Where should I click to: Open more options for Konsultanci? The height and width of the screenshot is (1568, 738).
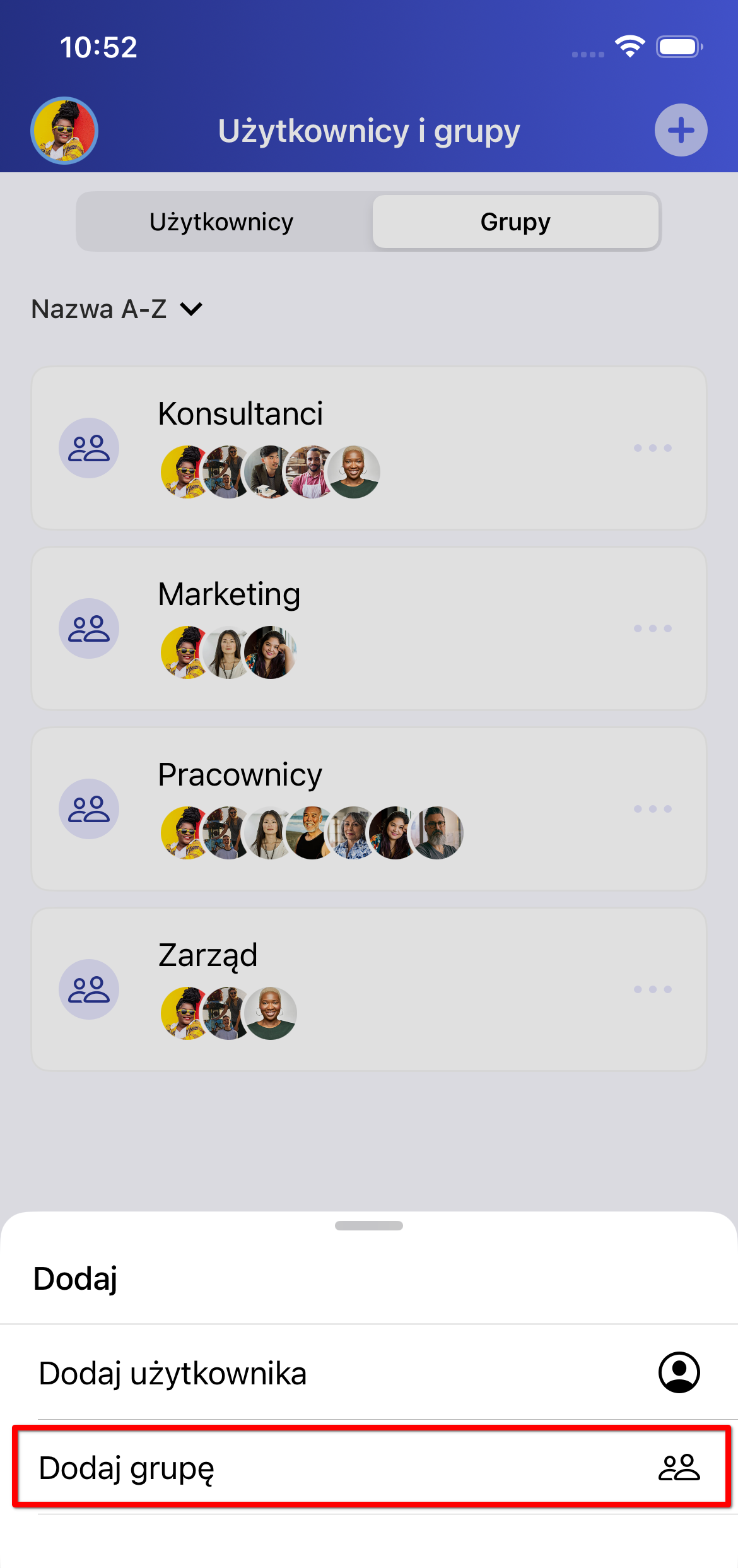[x=653, y=448]
